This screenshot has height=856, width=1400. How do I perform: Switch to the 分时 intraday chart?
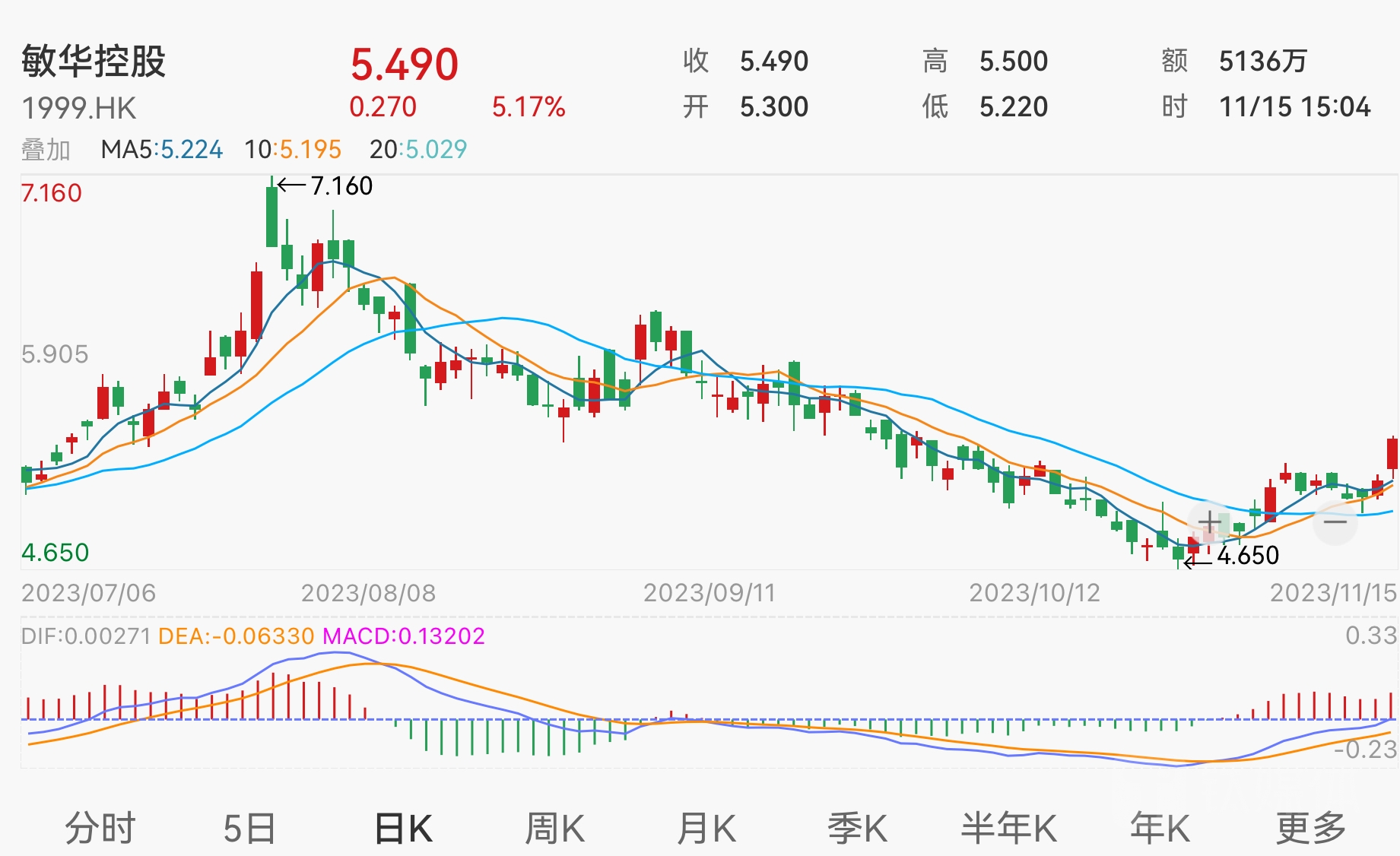(100, 828)
